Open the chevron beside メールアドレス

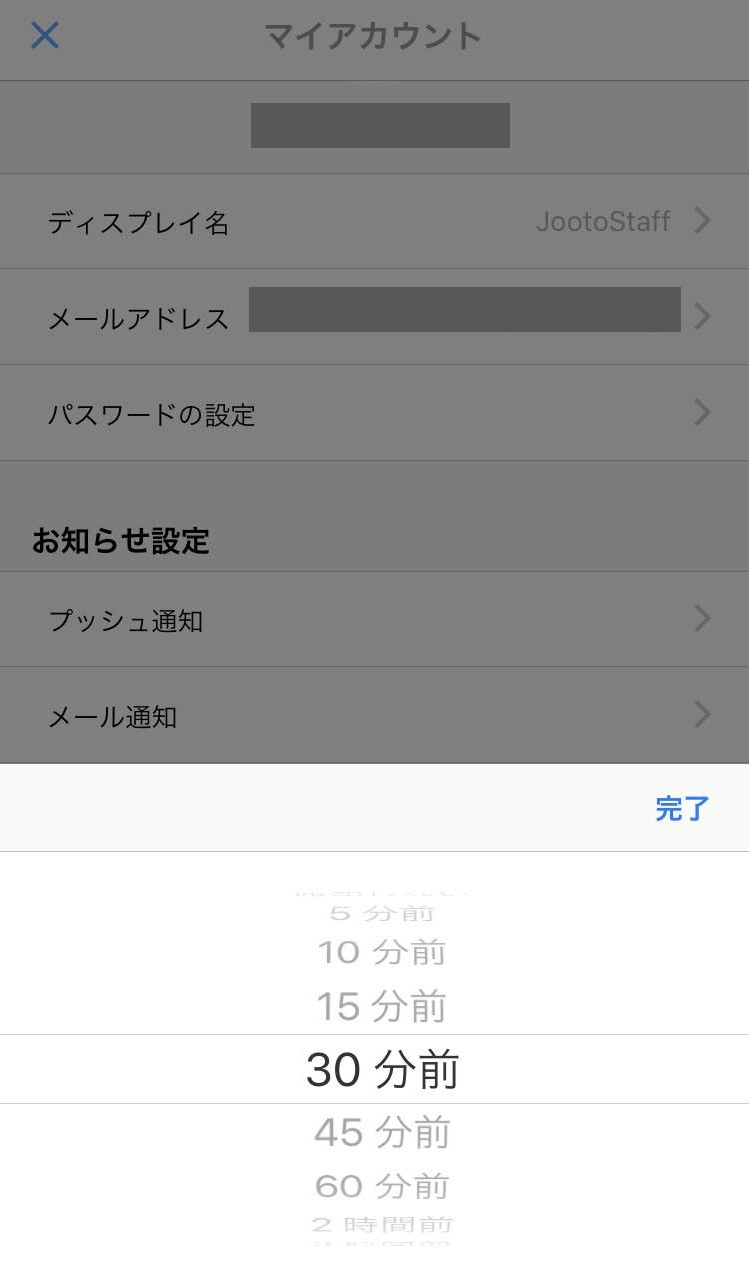702,317
